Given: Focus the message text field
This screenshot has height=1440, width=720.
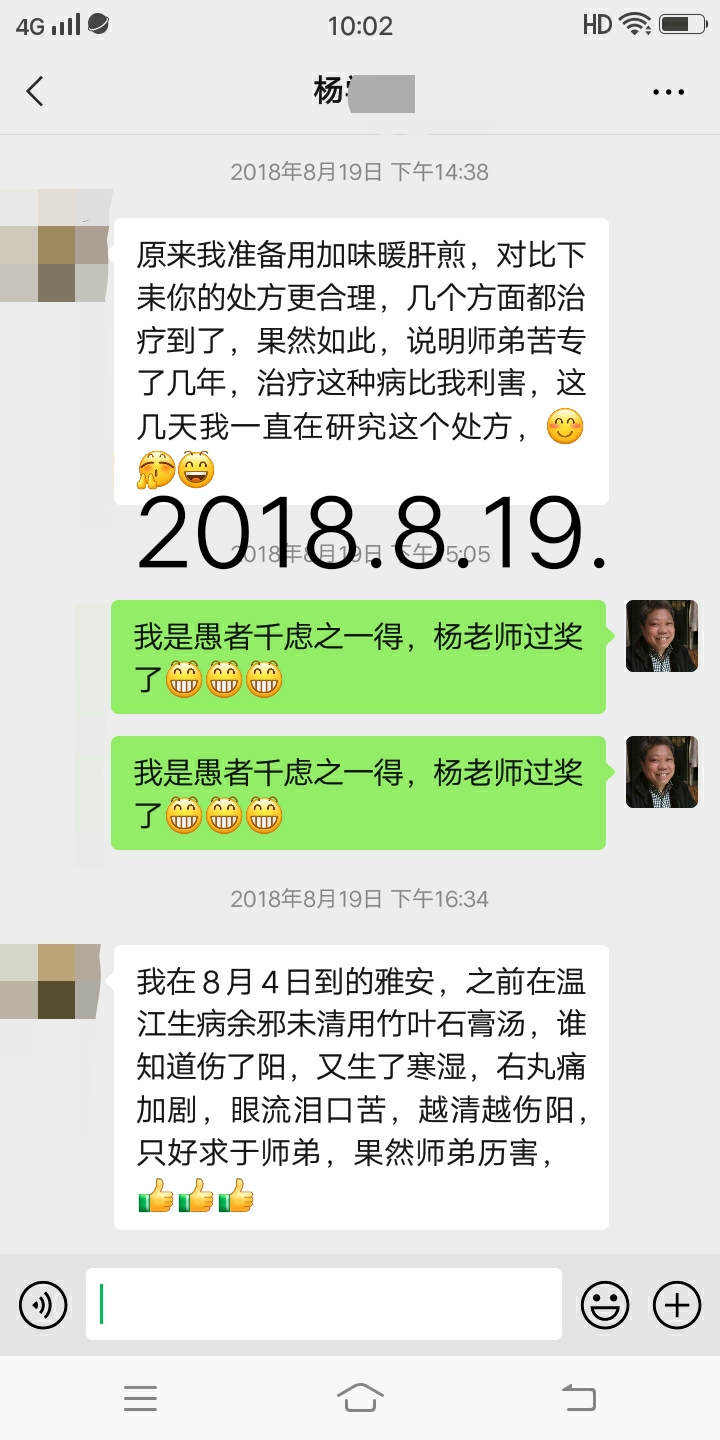Looking at the screenshot, I should coord(323,1304).
